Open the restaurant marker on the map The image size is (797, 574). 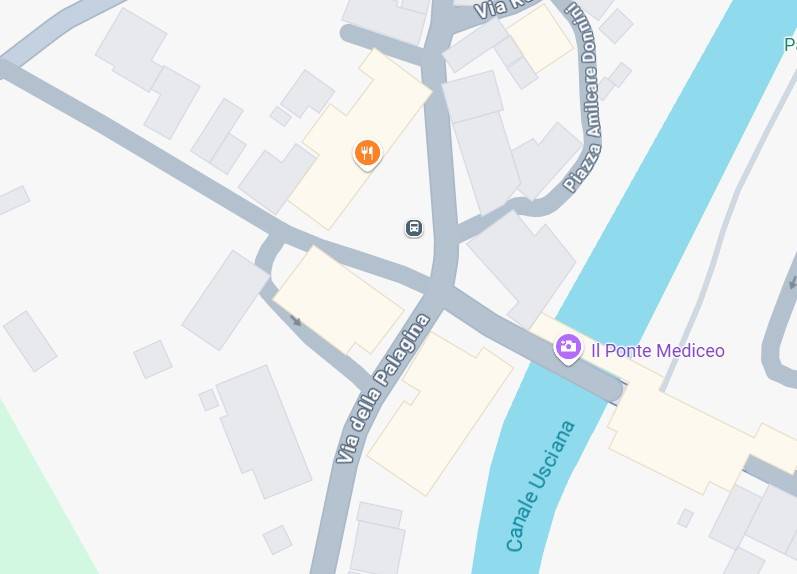(x=368, y=153)
